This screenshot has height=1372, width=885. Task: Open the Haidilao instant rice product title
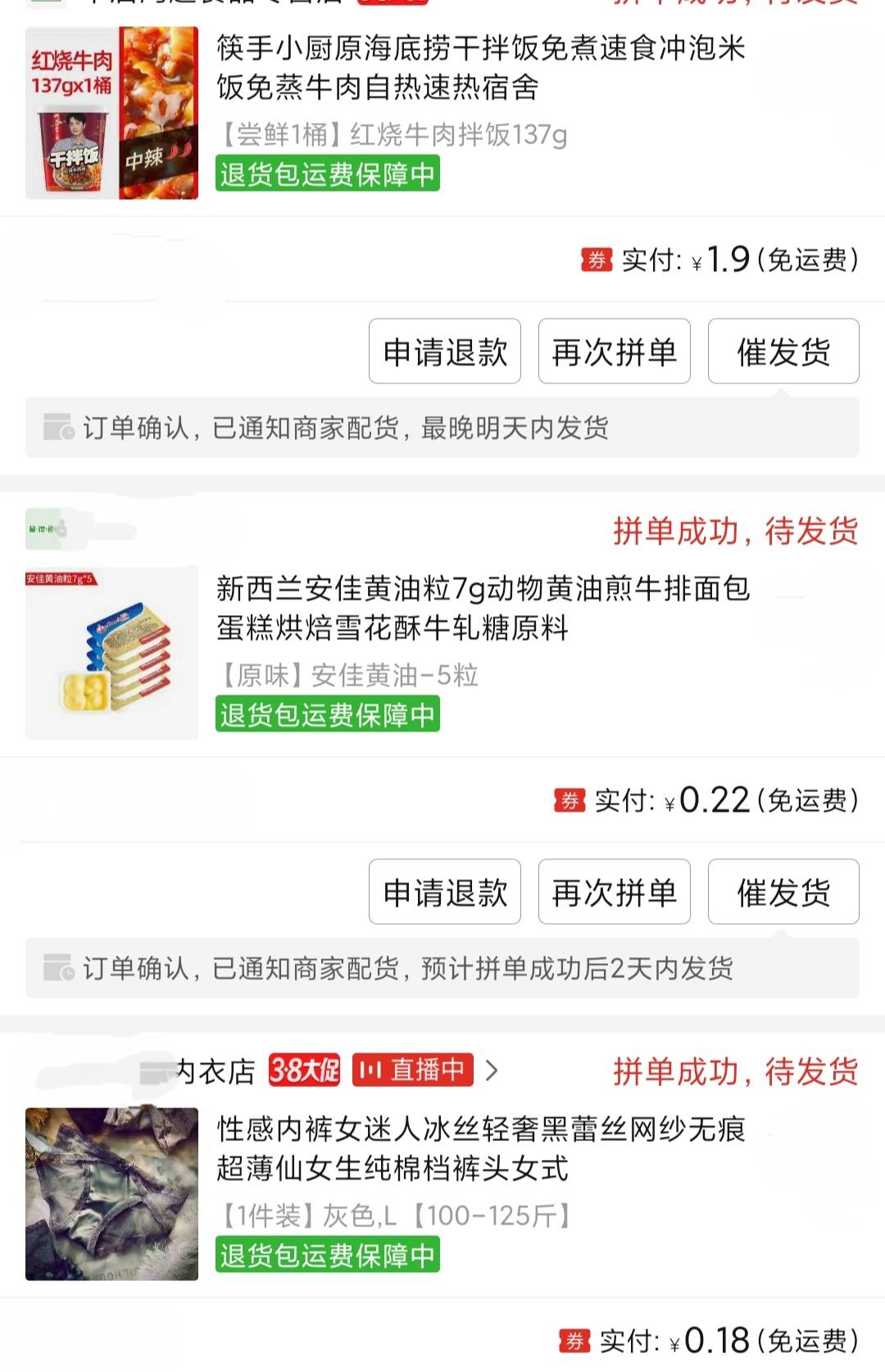[482, 68]
